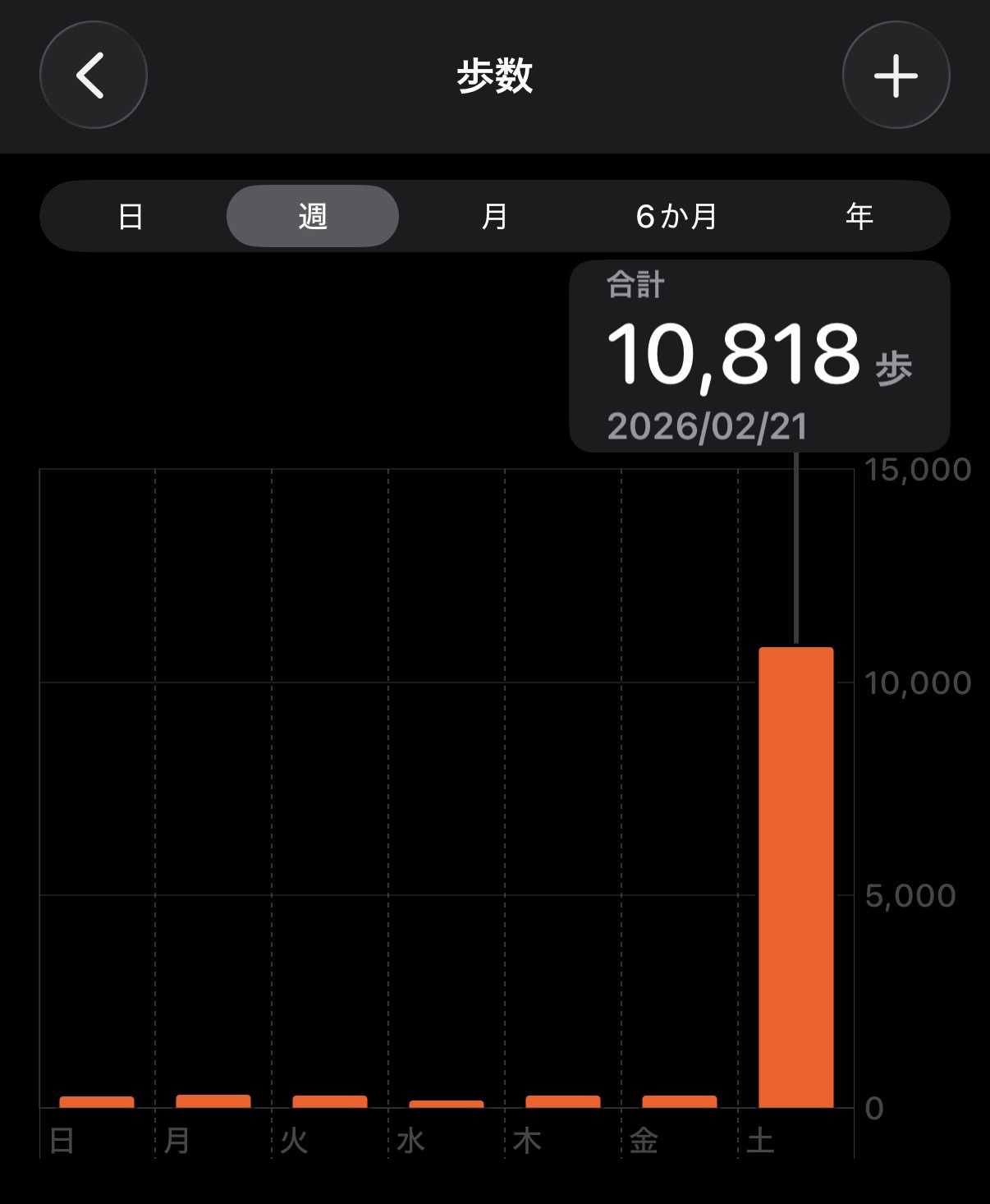The height and width of the screenshot is (1204, 990).
Task: Select the Monday (月) step bar
Action: click(x=213, y=1101)
